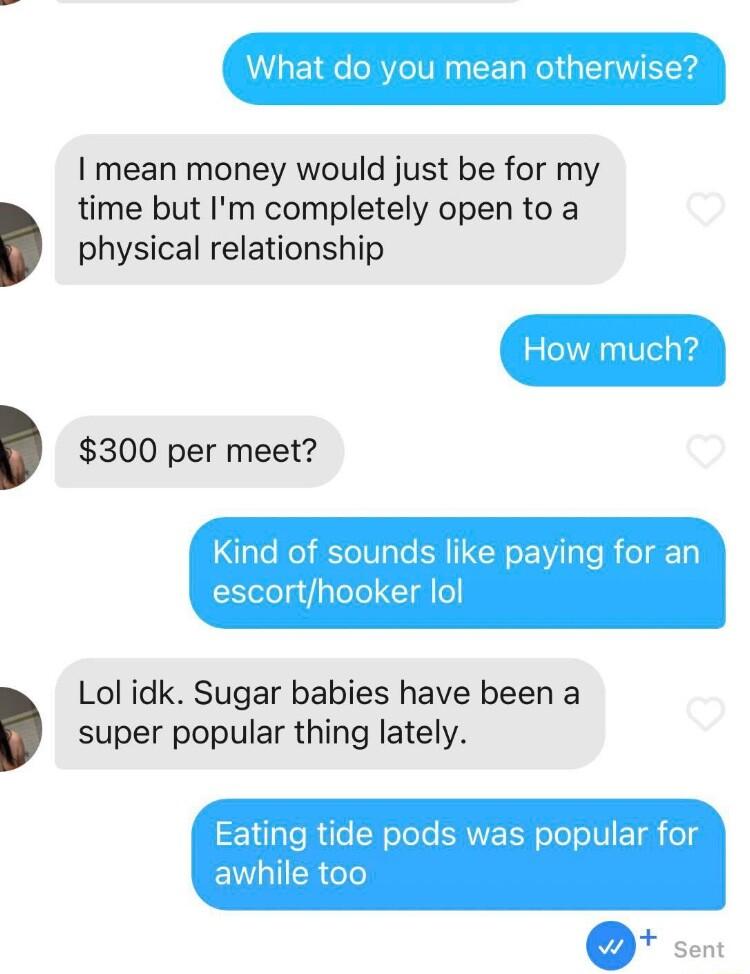Tap the "How much?" message bubble
This screenshot has width=750, height=974.
pyautogui.click(x=613, y=350)
